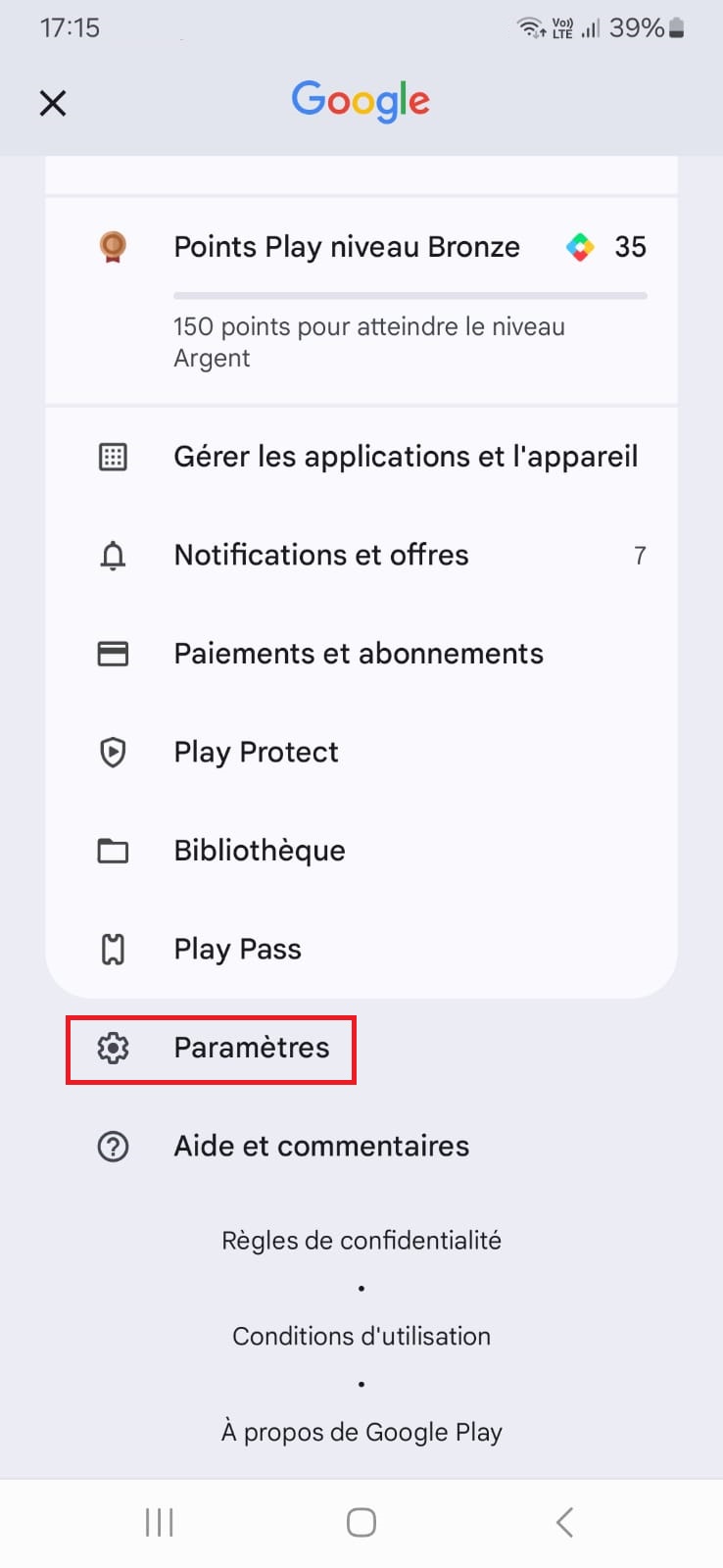Close the Google account menu

coord(53,103)
